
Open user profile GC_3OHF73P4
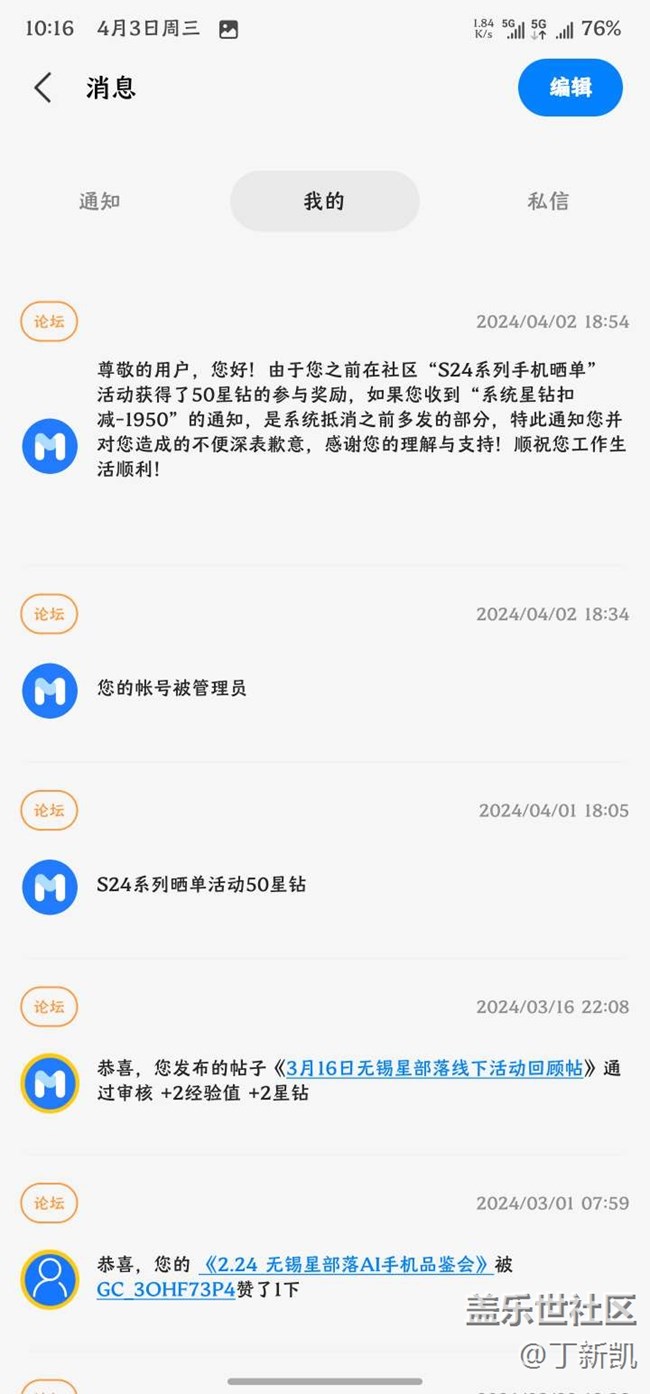(x=166, y=1290)
